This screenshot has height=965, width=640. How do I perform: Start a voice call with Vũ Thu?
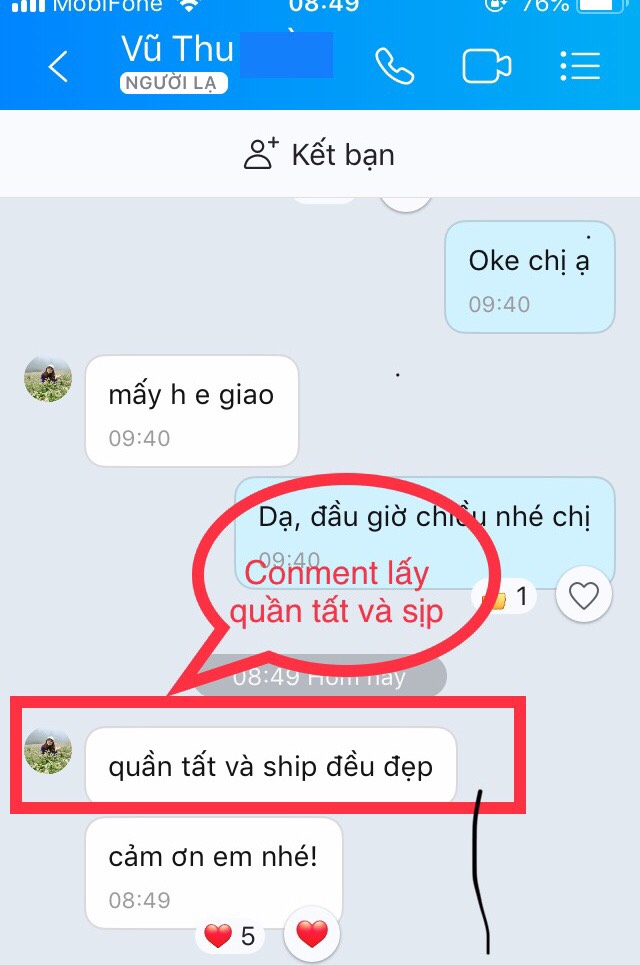pos(394,66)
